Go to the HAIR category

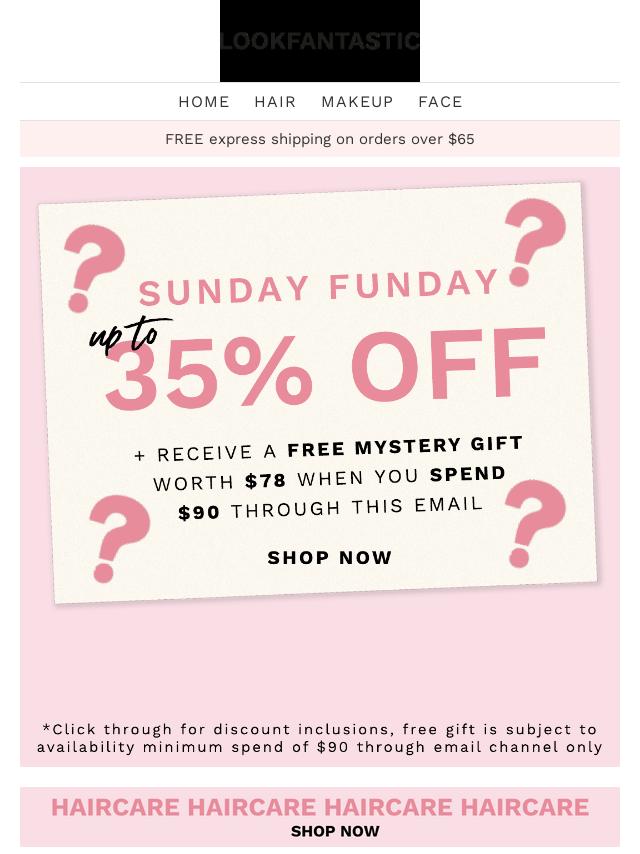[x=275, y=102]
